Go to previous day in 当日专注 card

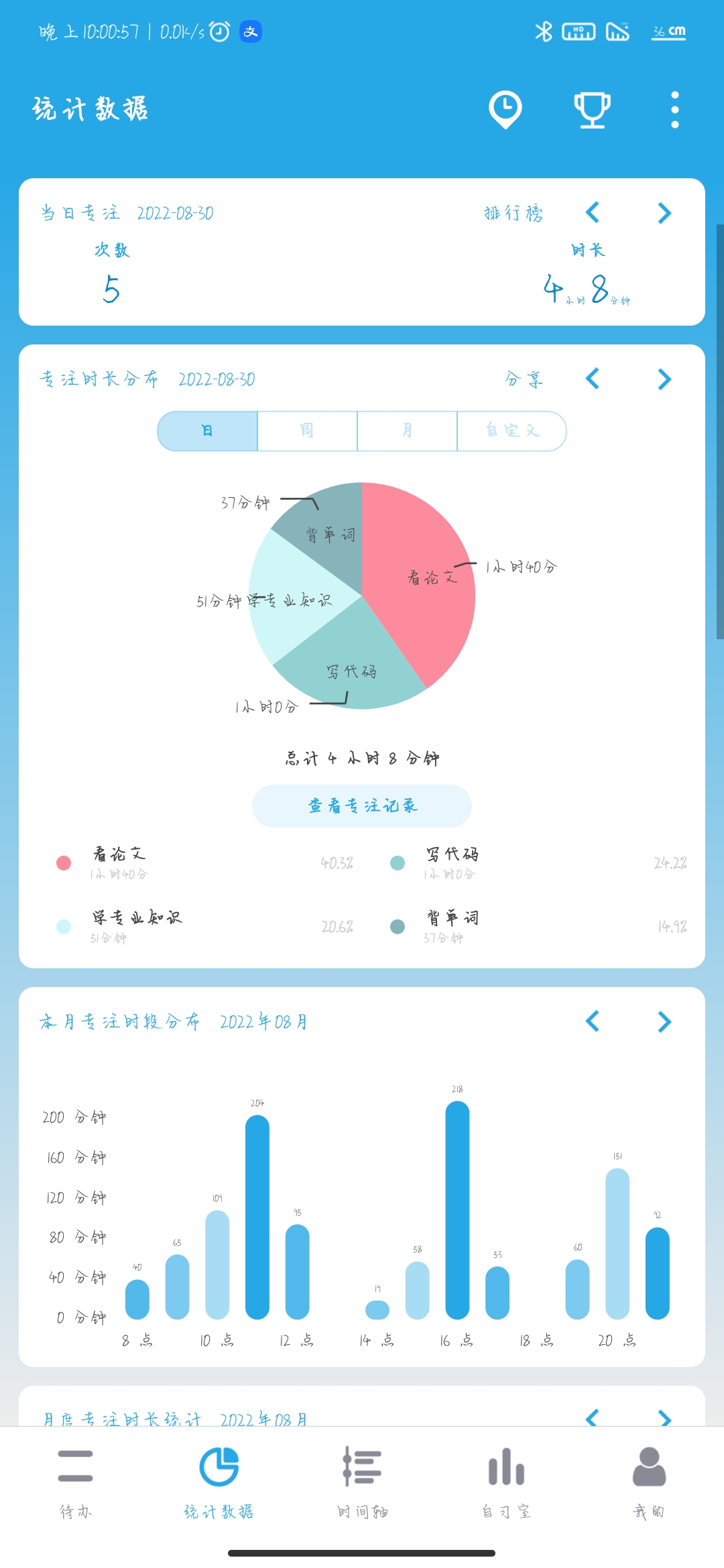coord(593,213)
